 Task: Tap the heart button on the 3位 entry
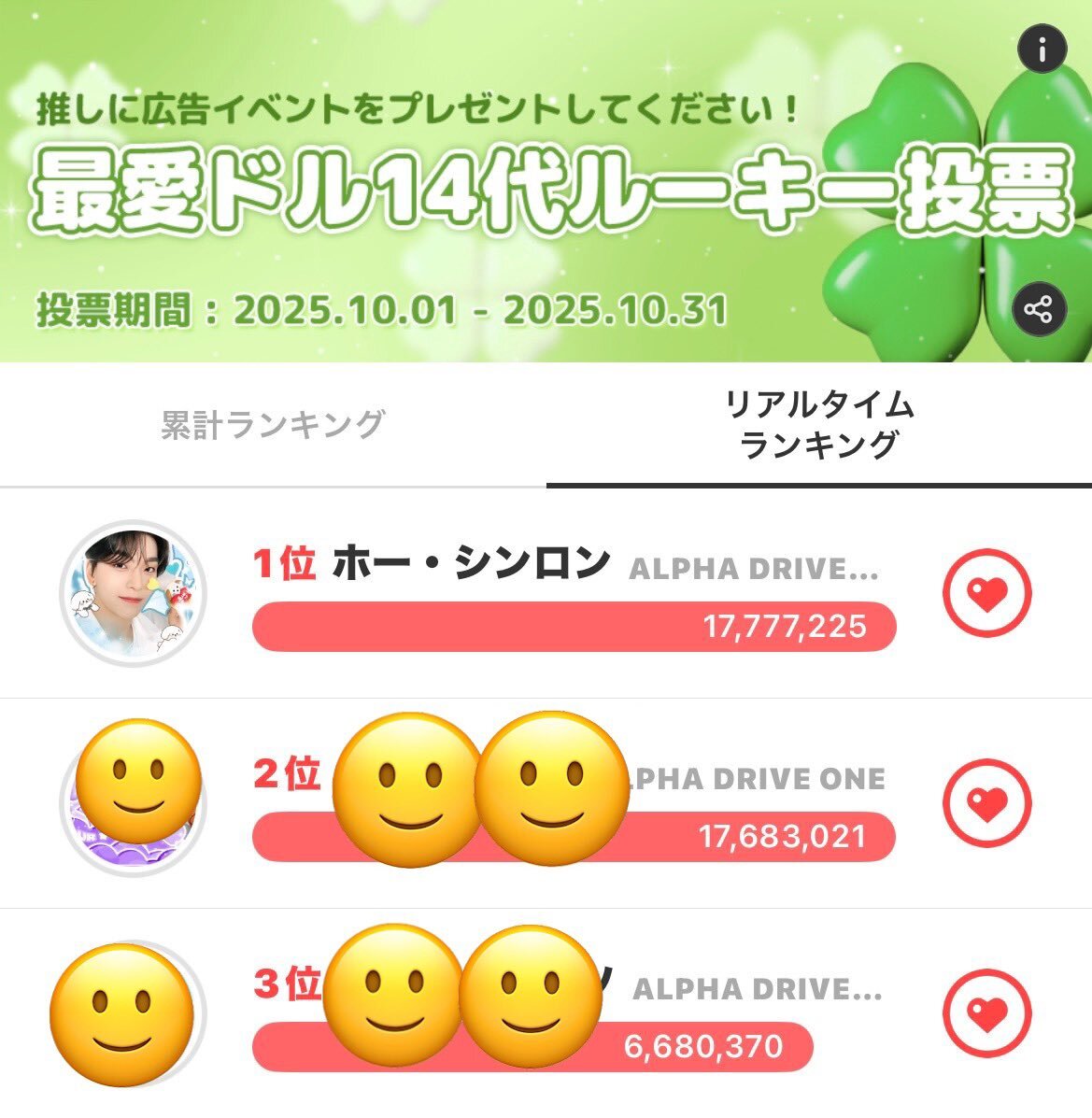click(x=986, y=1013)
